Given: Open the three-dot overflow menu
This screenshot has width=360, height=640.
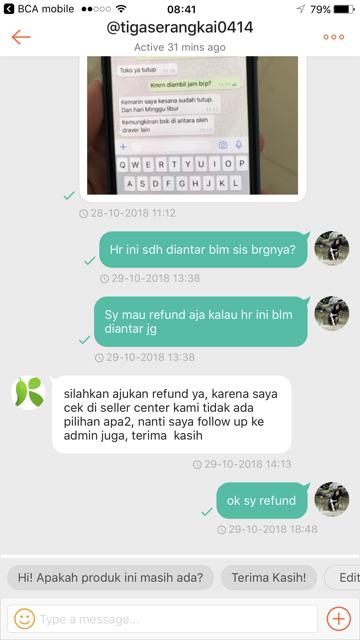Looking at the screenshot, I should tap(333, 37).
